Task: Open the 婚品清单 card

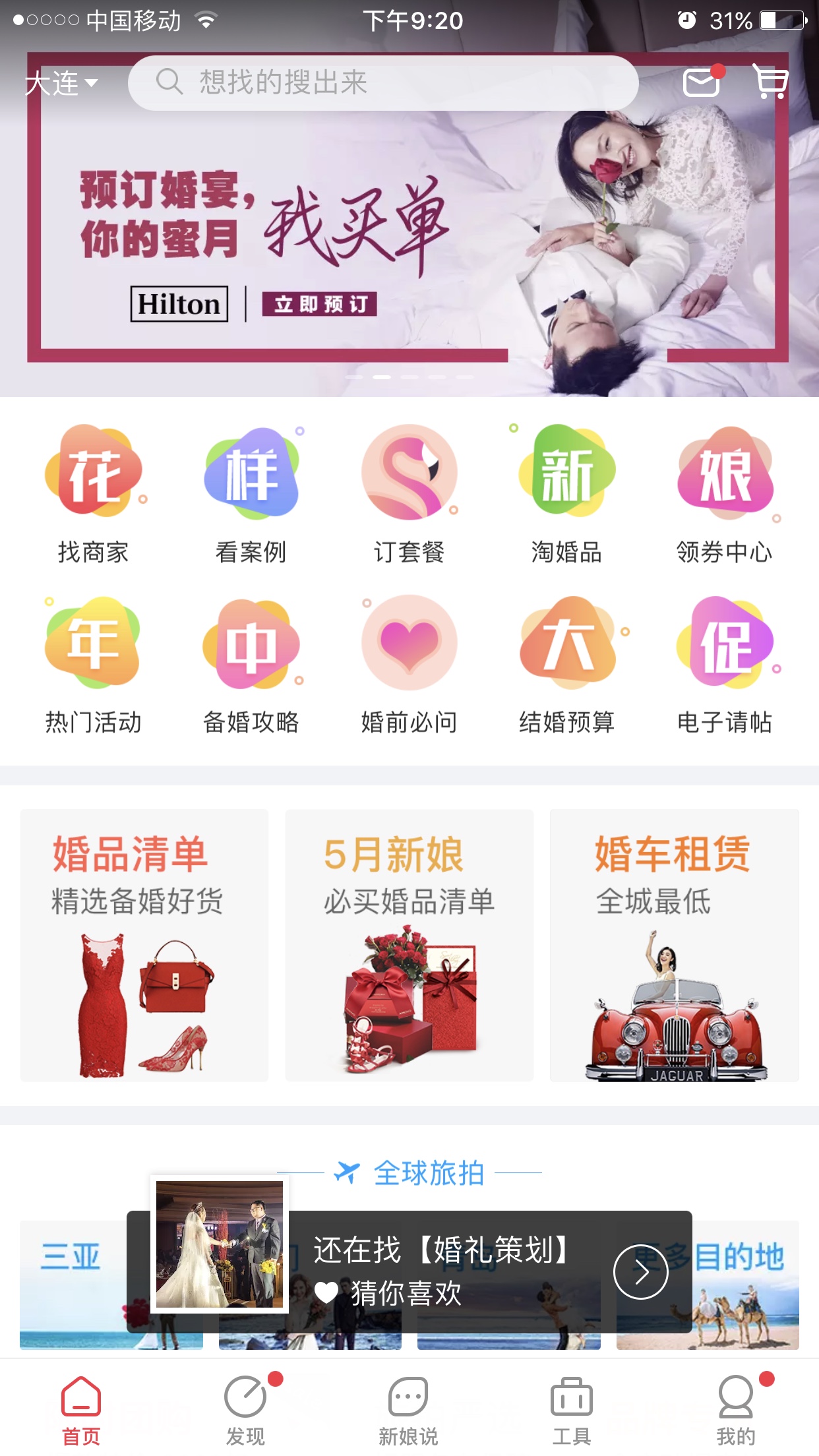Action: pos(144,945)
